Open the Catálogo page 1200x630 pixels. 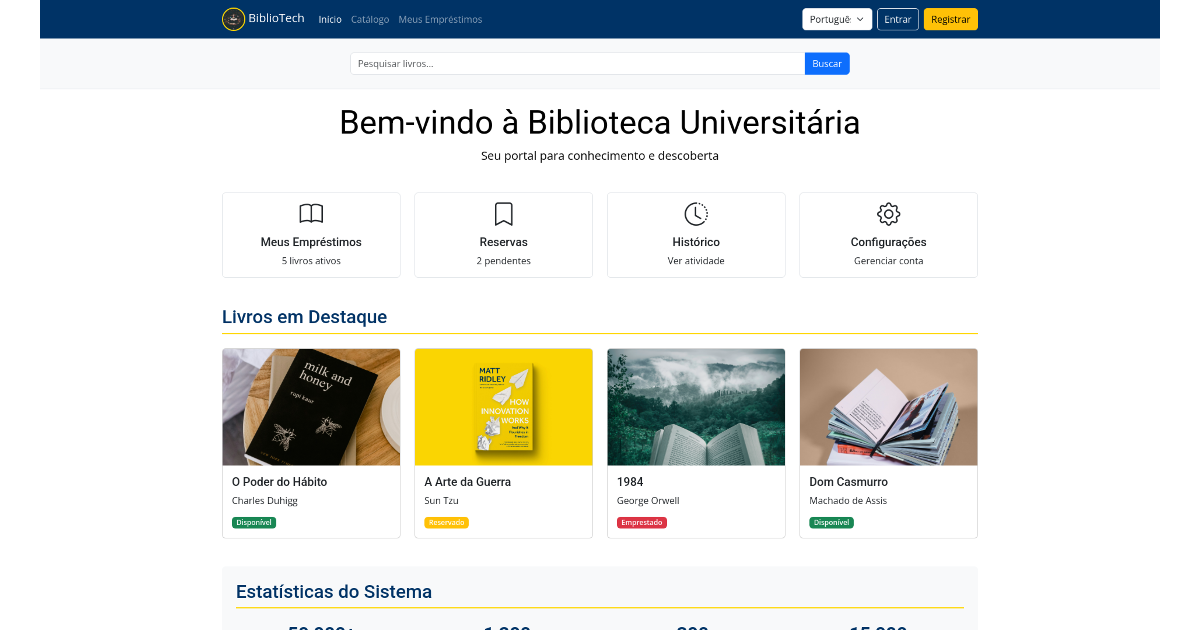370,20
